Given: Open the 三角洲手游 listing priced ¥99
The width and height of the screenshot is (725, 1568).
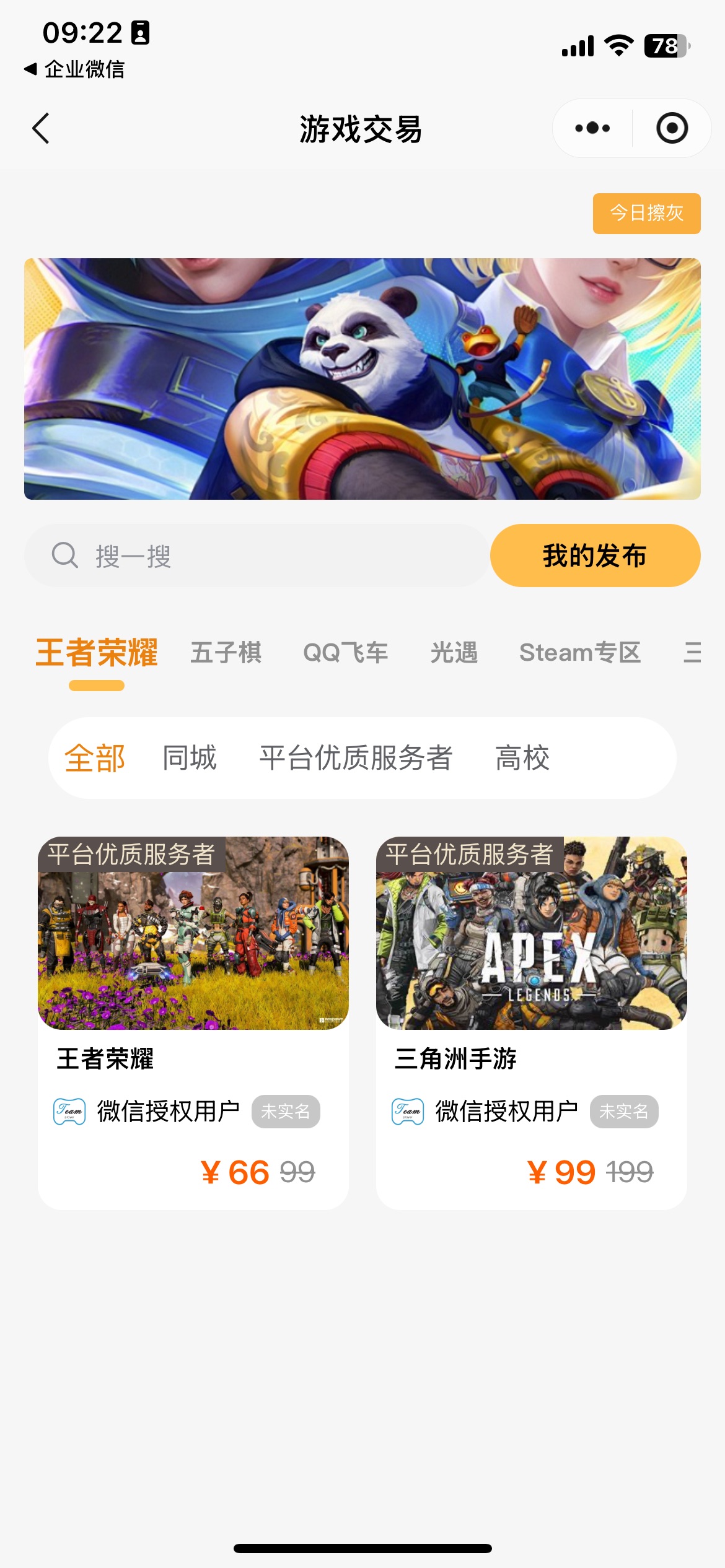Looking at the screenshot, I should pyautogui.click(x=531, y=1022).
